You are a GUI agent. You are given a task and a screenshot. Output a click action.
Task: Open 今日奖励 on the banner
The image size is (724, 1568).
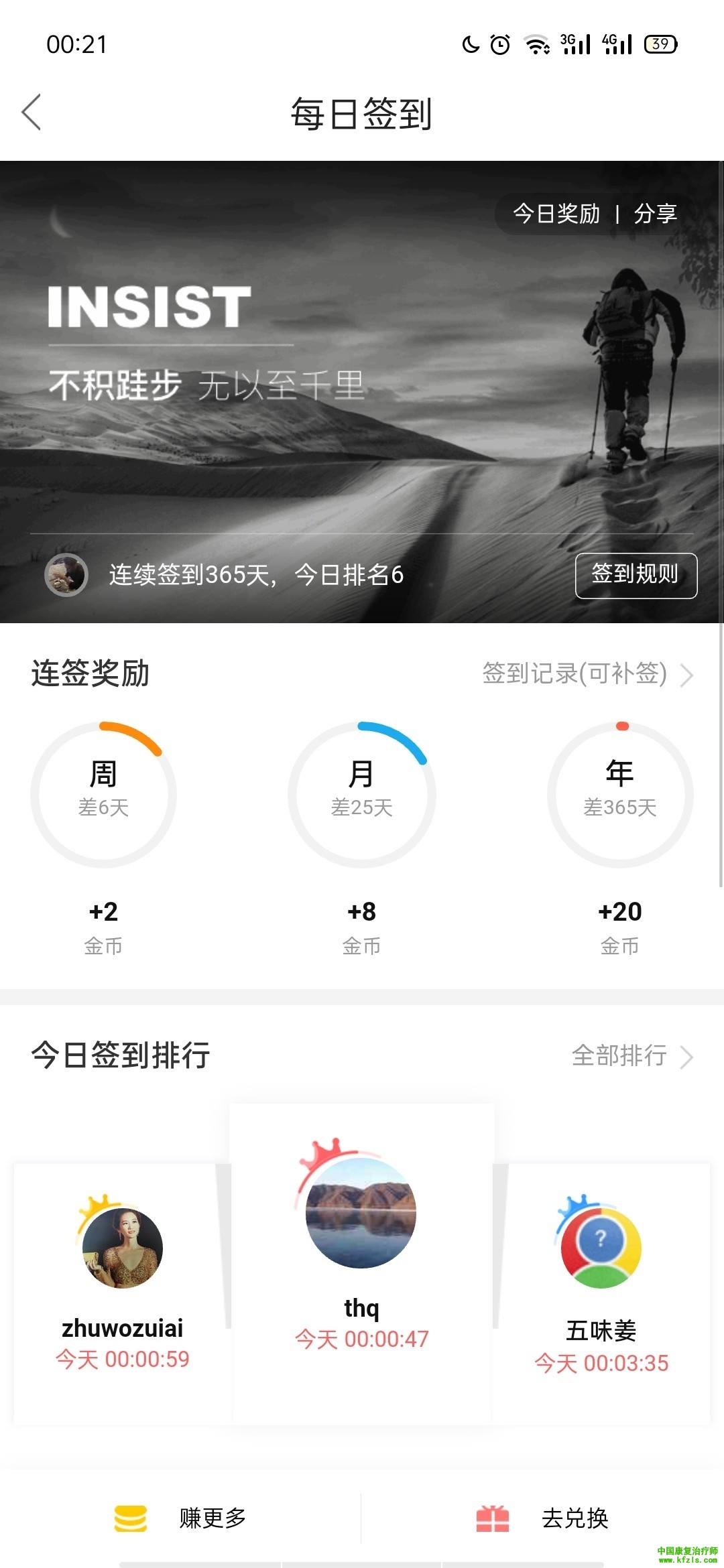pyautogui.click(x=556, y=214)
